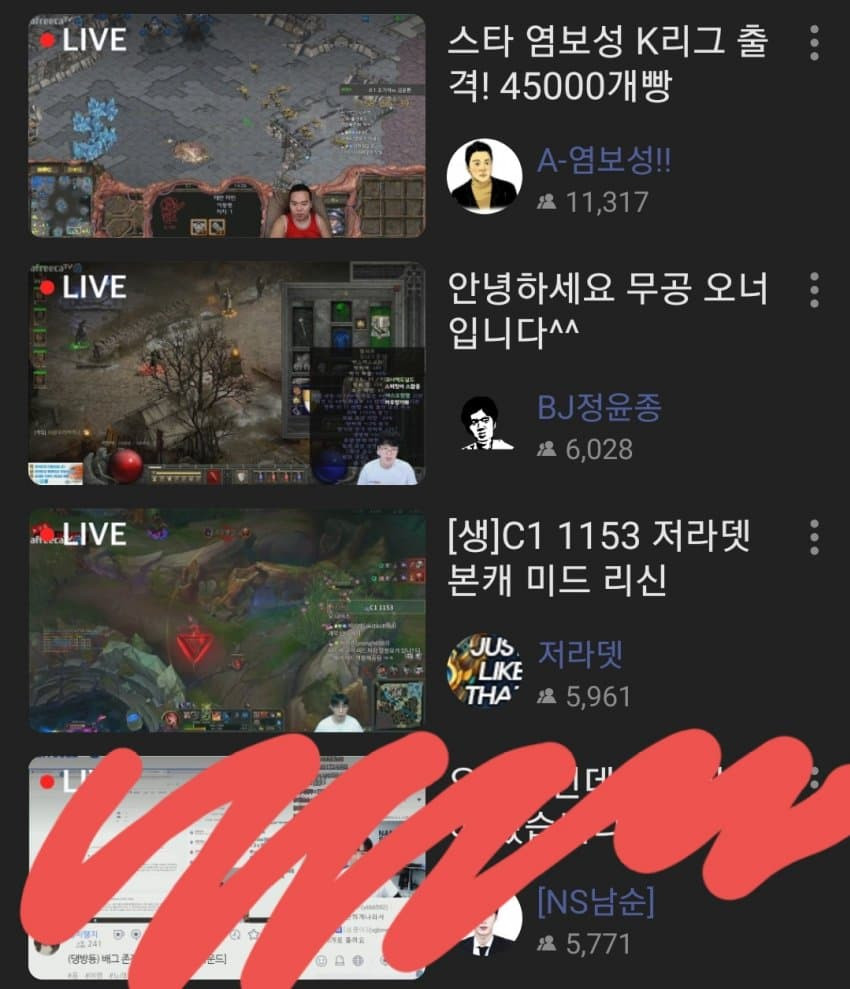Tap the title [생]C1 1153 저라뎃 본캐 미드 리신
This screenshot has width=850, height=989.
pyautogui.click(x=600, y=558)
